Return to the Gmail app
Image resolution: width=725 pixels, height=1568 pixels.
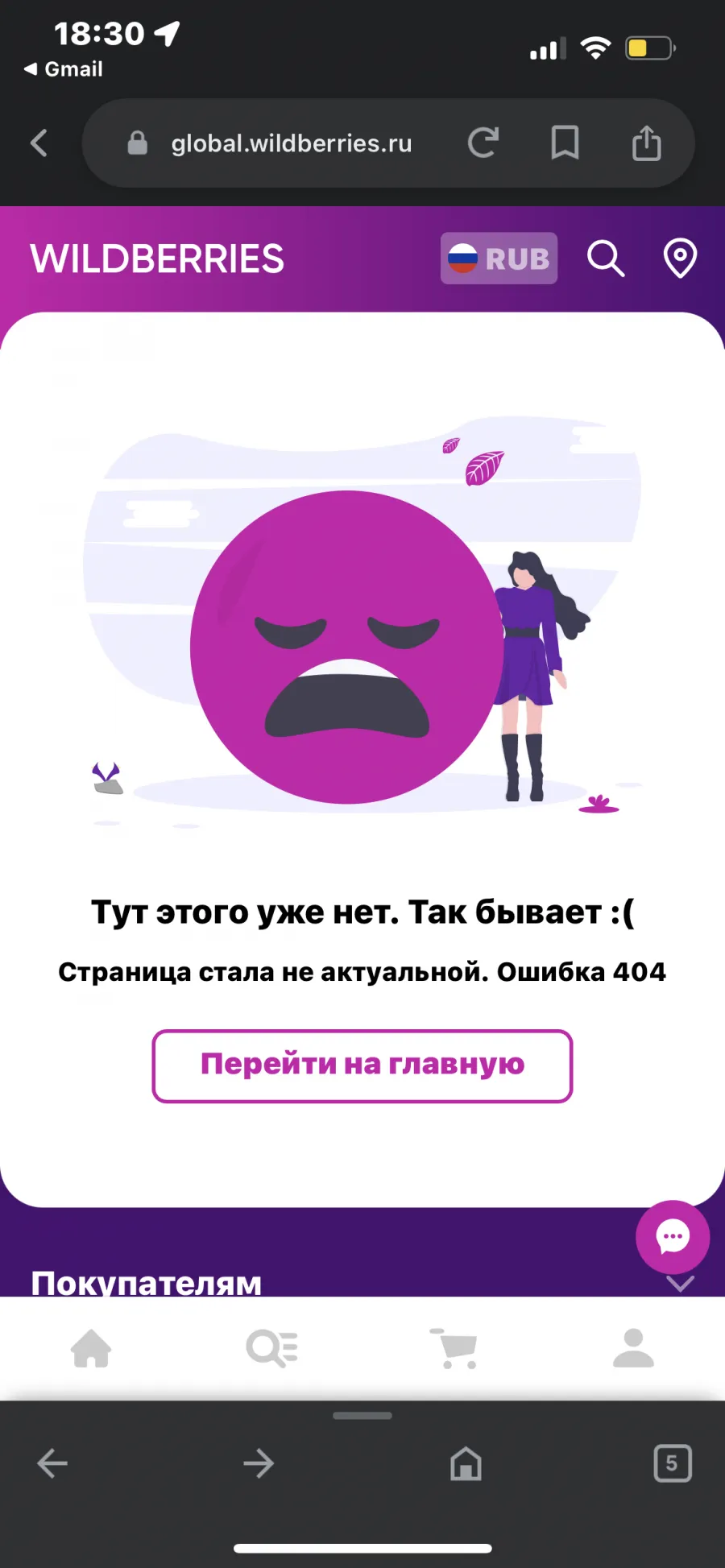pyautogui.click(x=64, y=69)
